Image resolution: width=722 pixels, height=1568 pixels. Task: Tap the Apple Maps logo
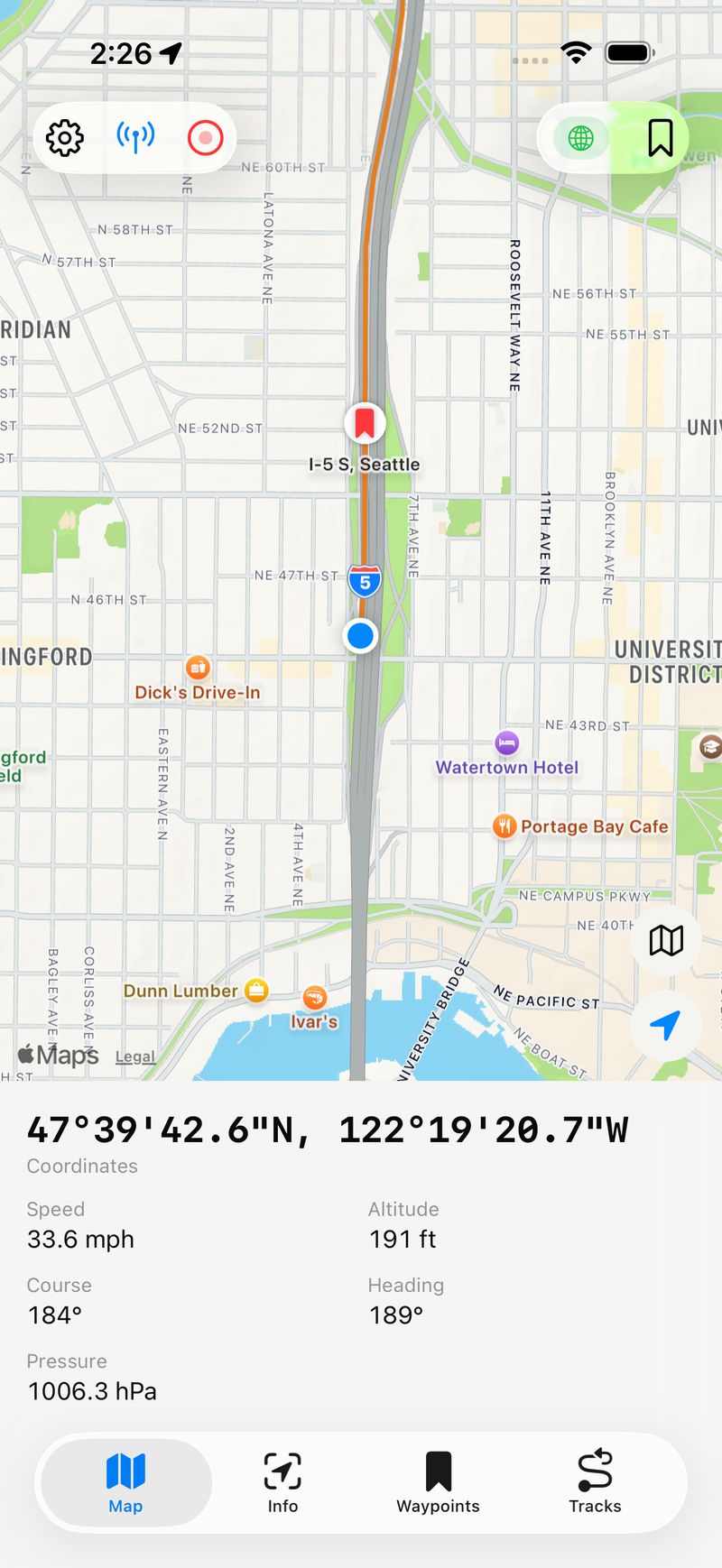[58, 1055]
